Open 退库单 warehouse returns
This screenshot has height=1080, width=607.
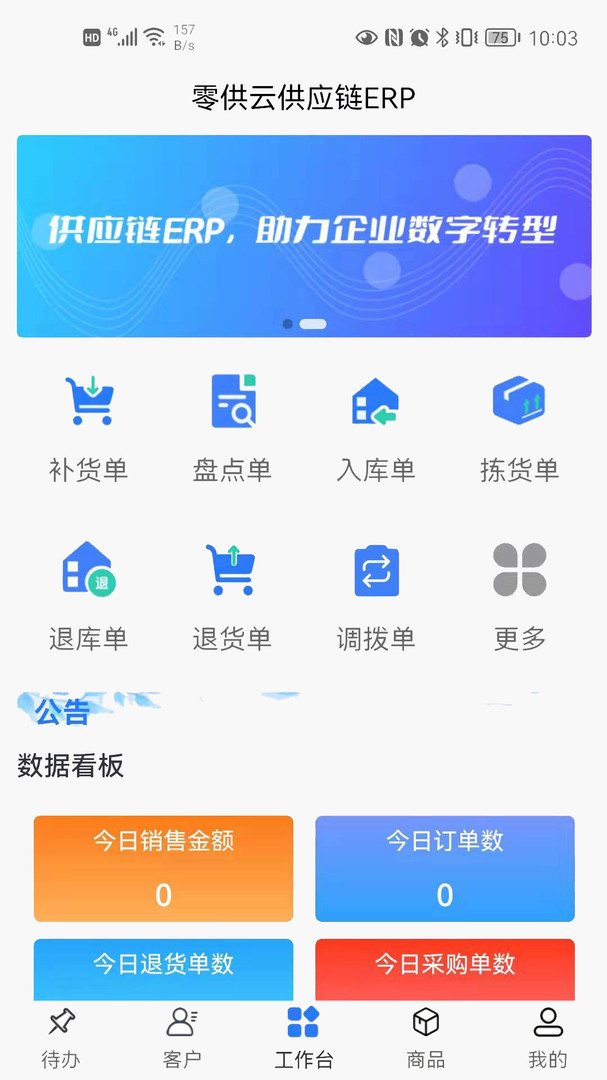89,596
